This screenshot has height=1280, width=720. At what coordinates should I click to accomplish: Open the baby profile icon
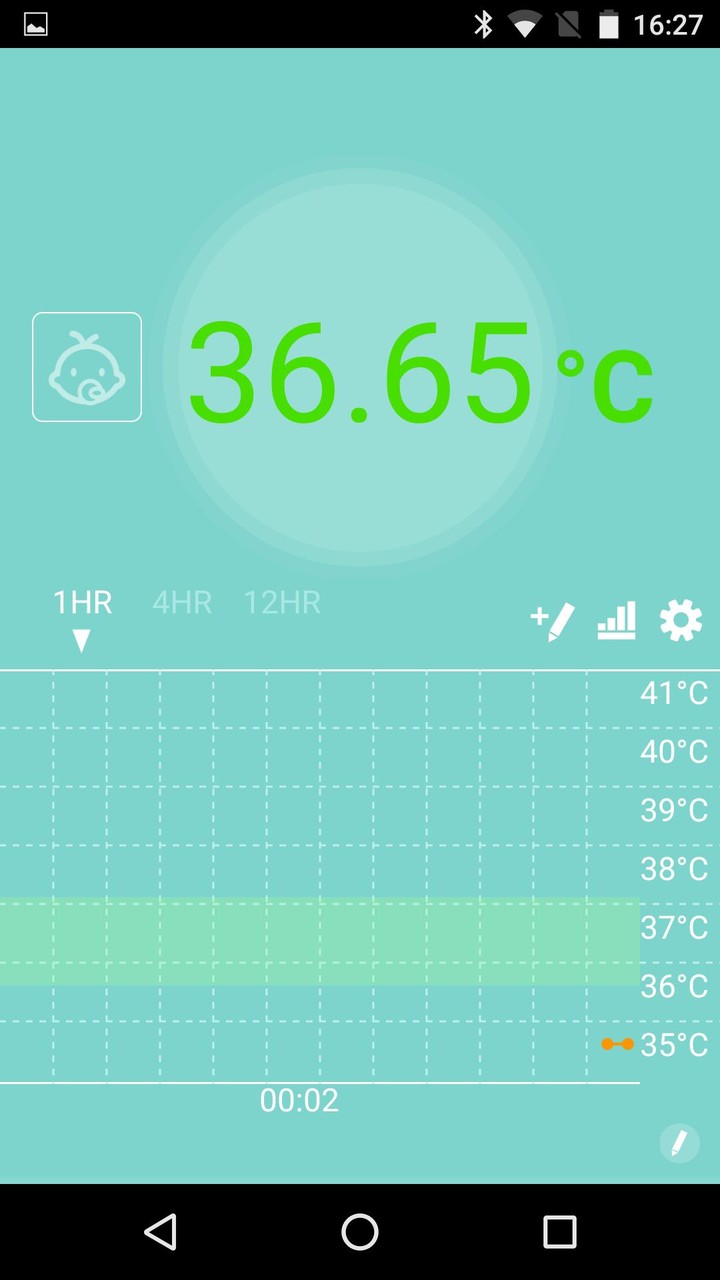87,367
